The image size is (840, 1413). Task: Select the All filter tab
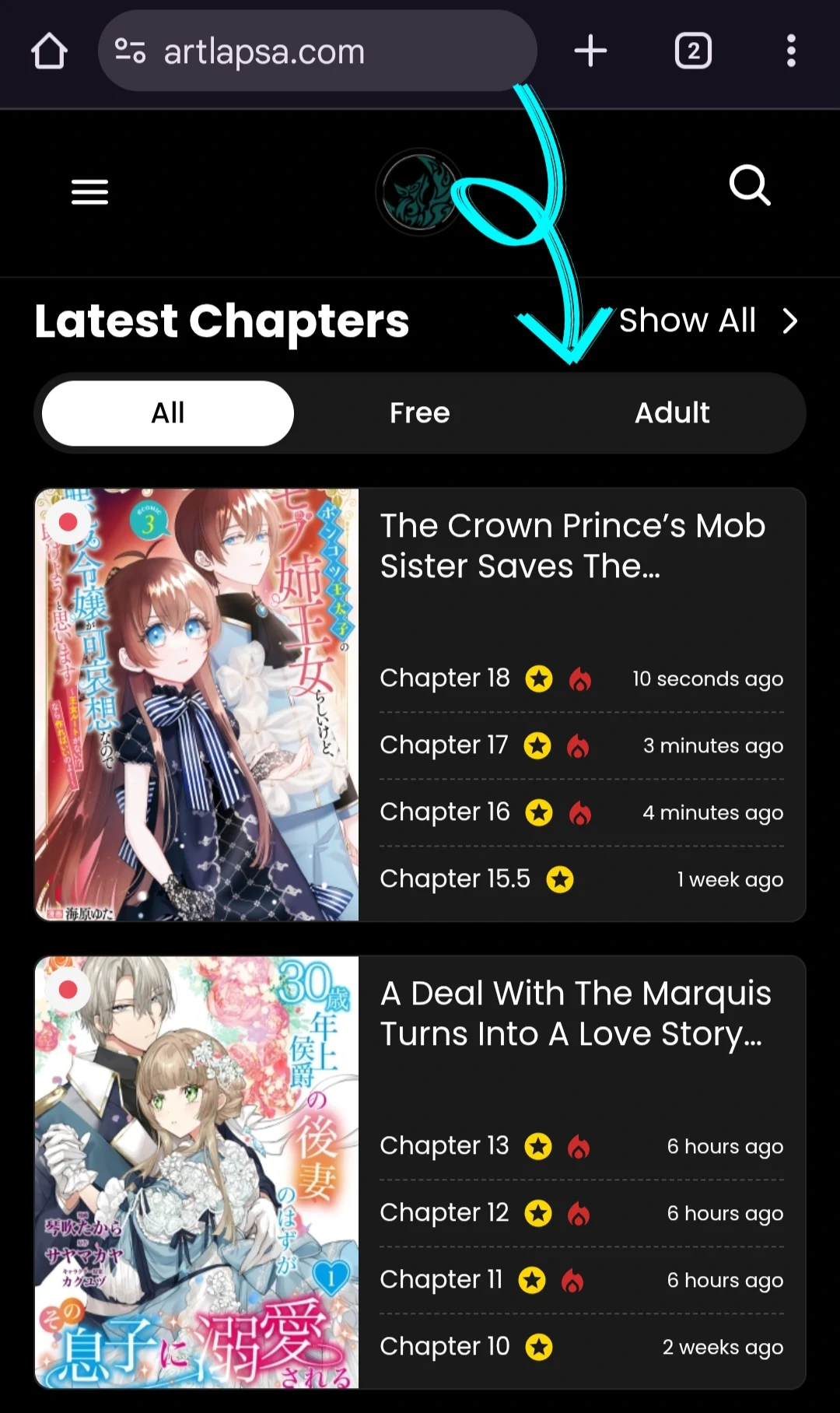point(168,413)
